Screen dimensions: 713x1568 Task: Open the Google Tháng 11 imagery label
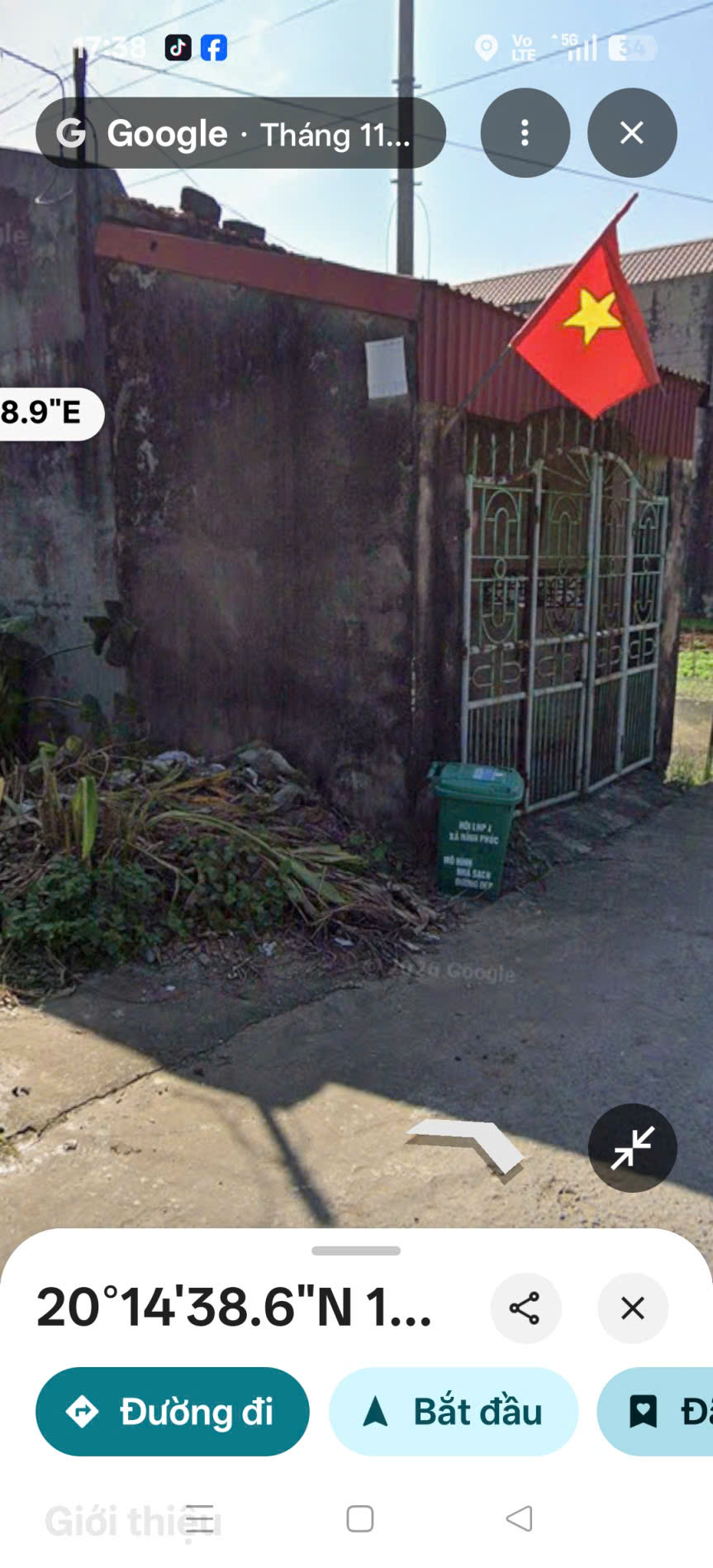[x=240, y=133]
